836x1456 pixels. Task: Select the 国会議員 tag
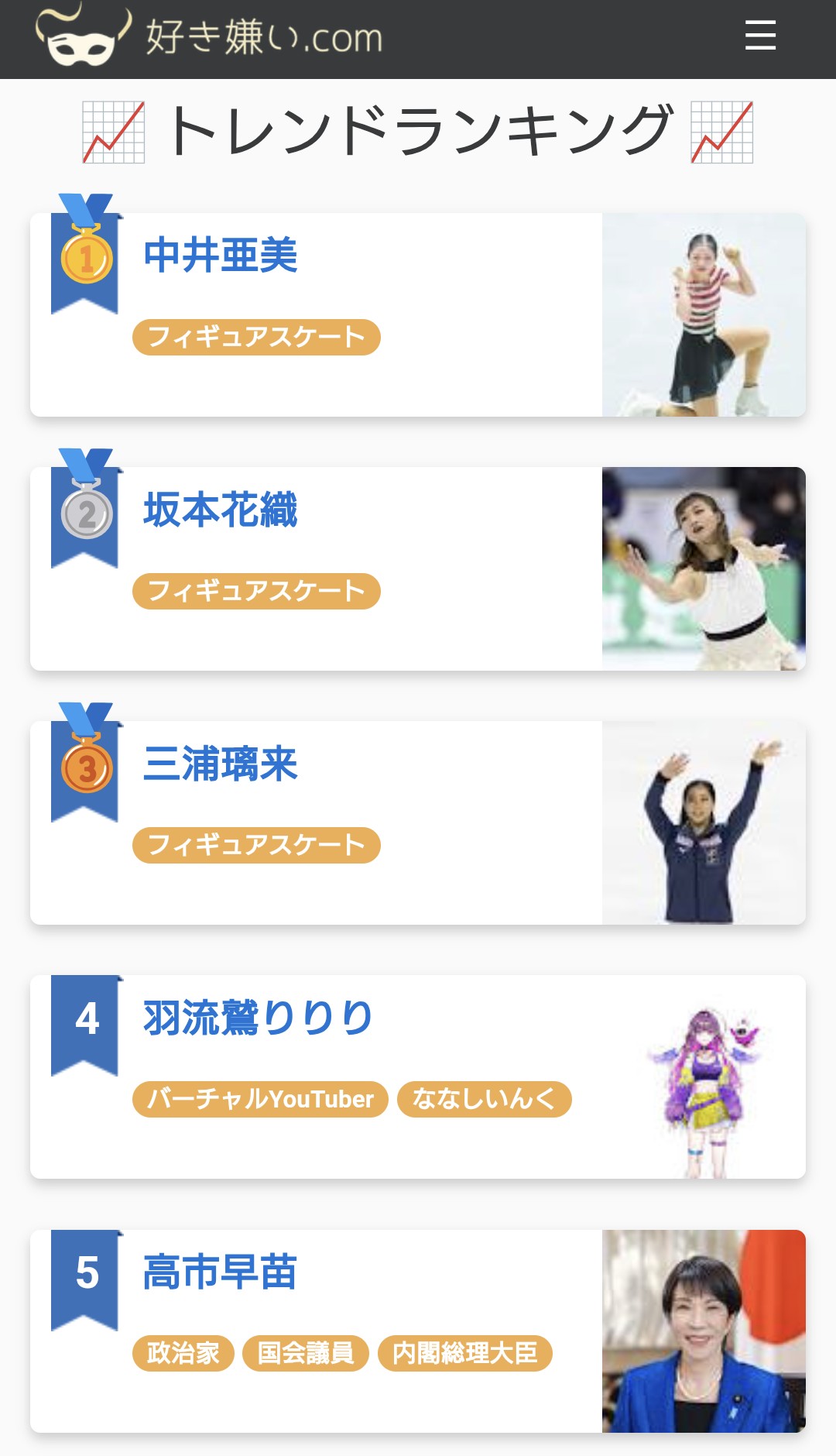click(306, 1353)
